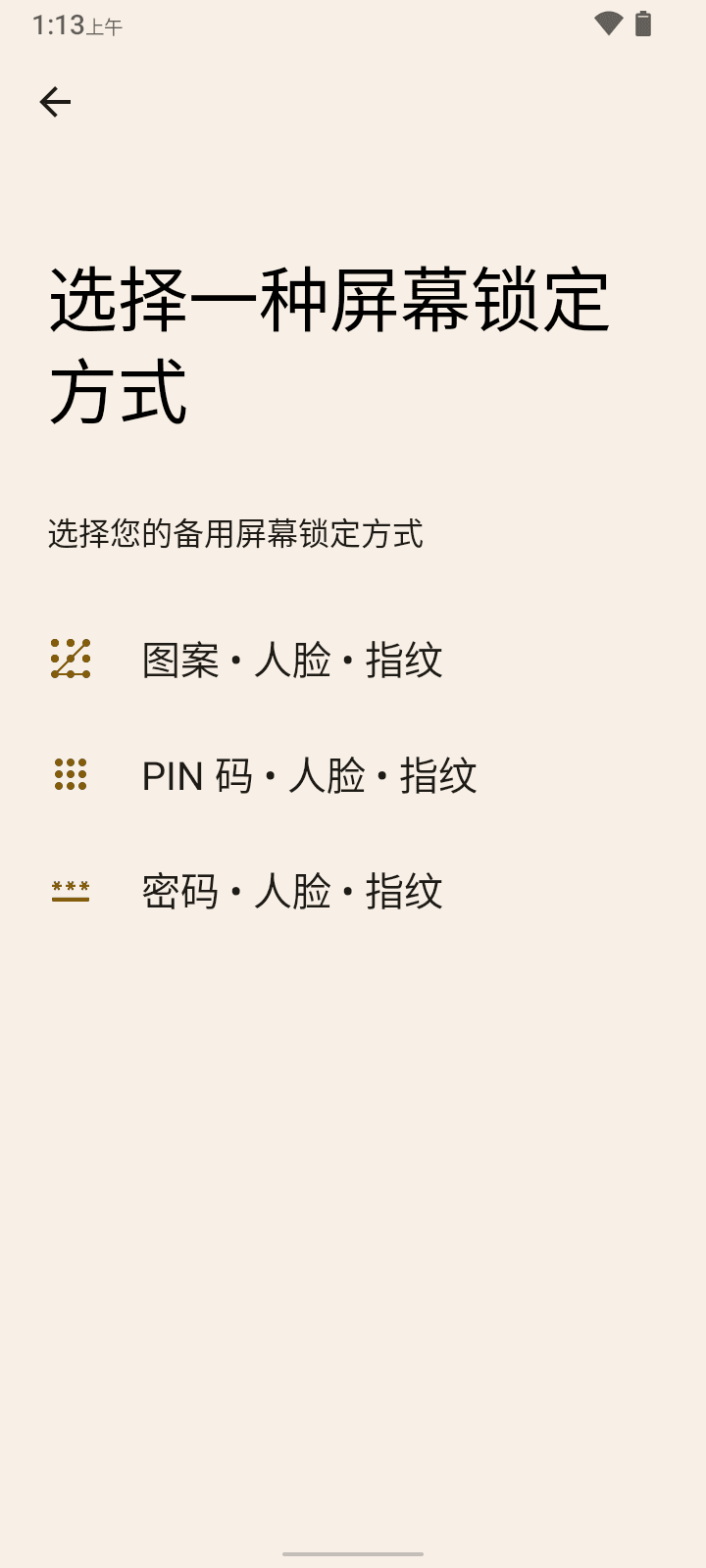Tap the PIN grid icon beside PIN 码
Viewport: 706px width, 1568px height.
71,776
